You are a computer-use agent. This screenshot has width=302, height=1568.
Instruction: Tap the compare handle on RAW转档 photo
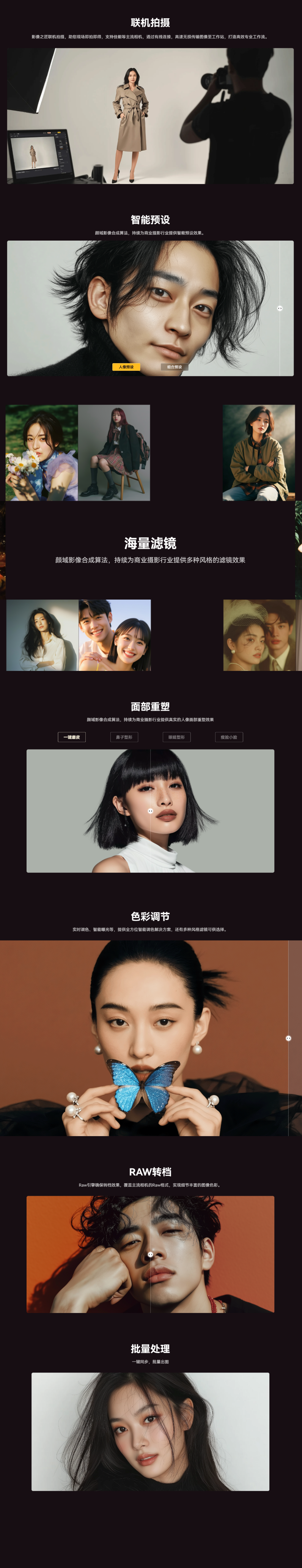(150, 1255)
